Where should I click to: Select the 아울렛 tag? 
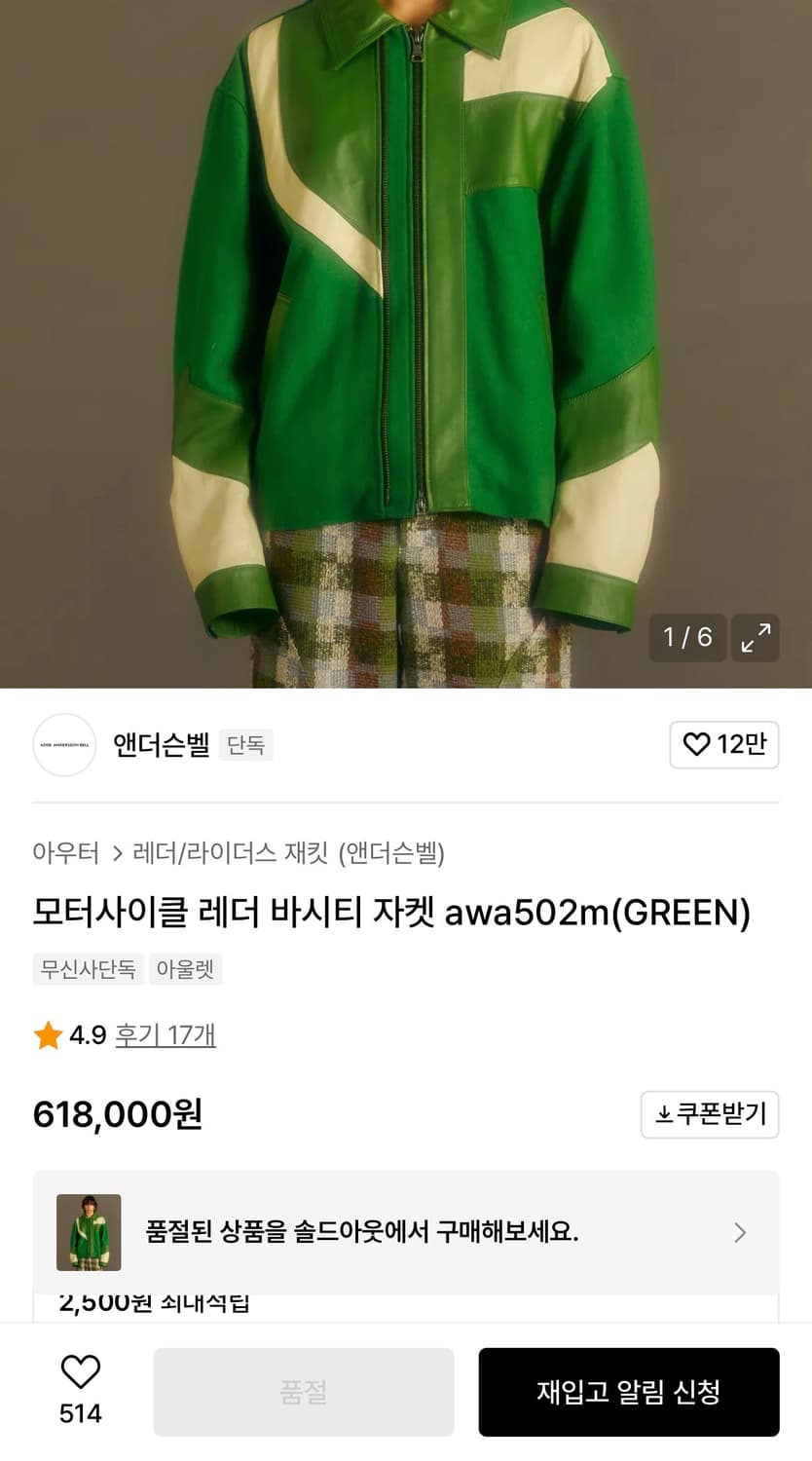(185, 968)
